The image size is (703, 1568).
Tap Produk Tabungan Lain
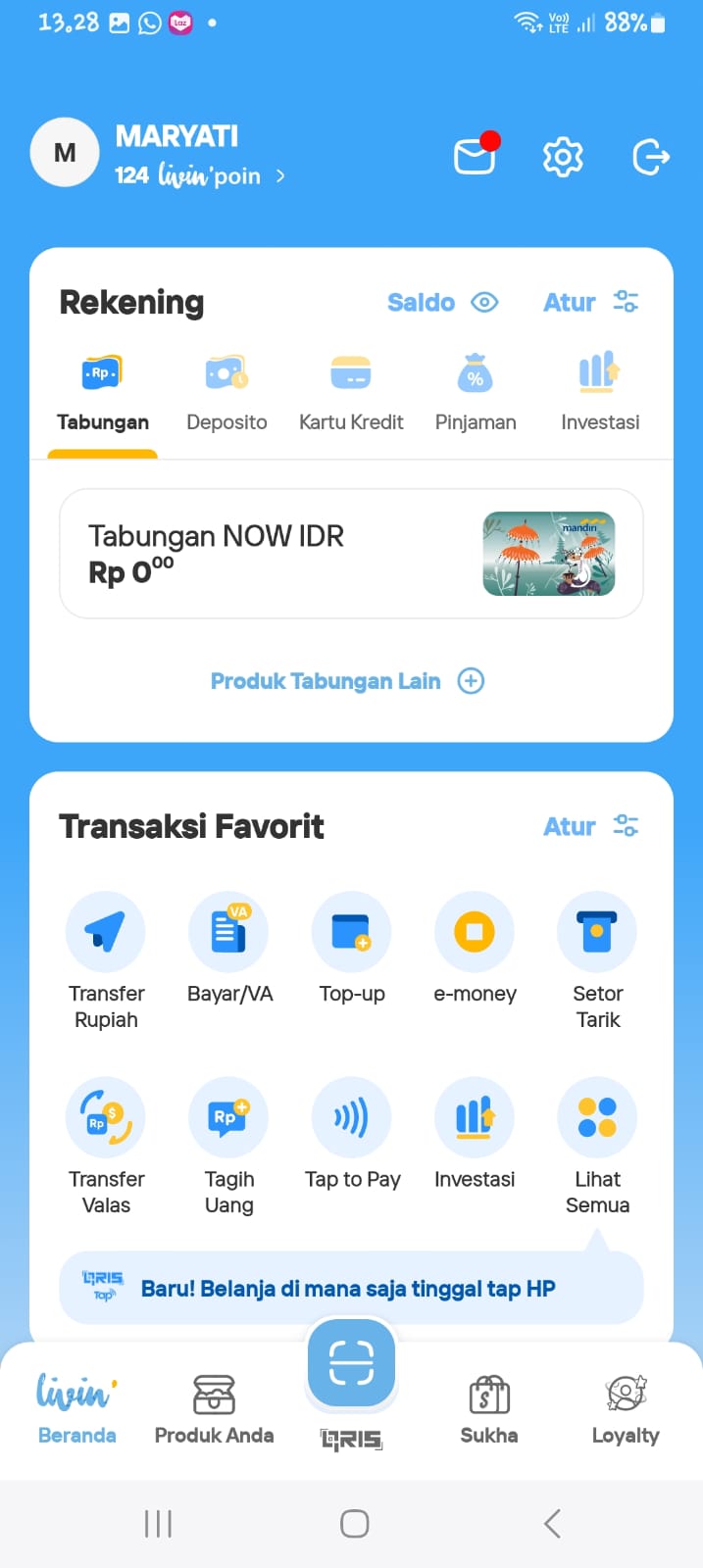(348, 681)
